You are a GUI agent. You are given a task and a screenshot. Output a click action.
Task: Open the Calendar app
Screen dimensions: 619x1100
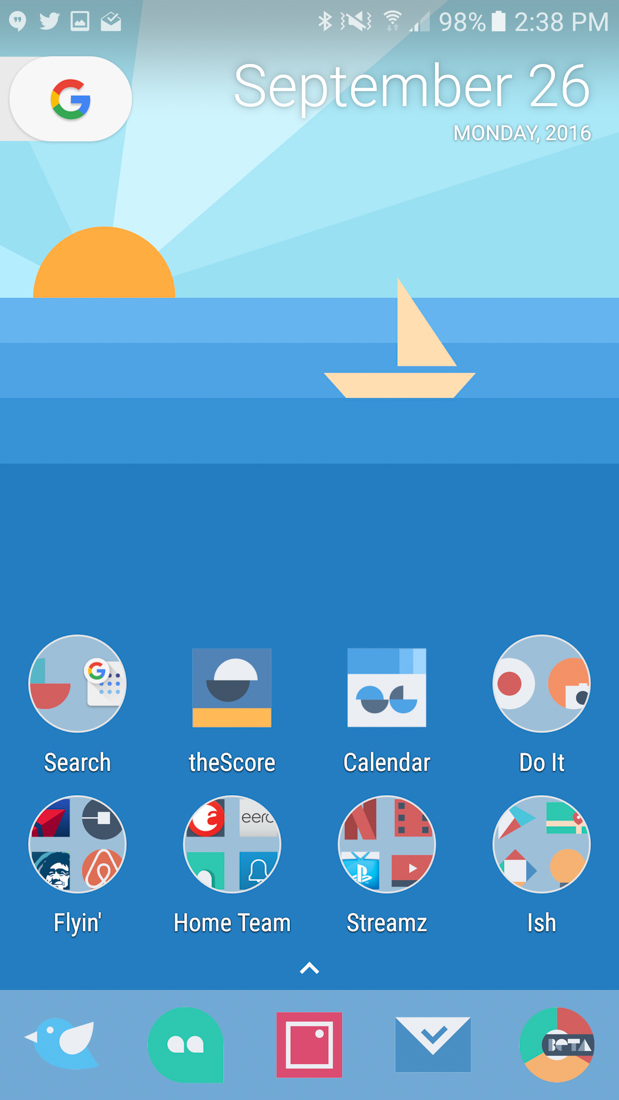click(x=387, y=687)
